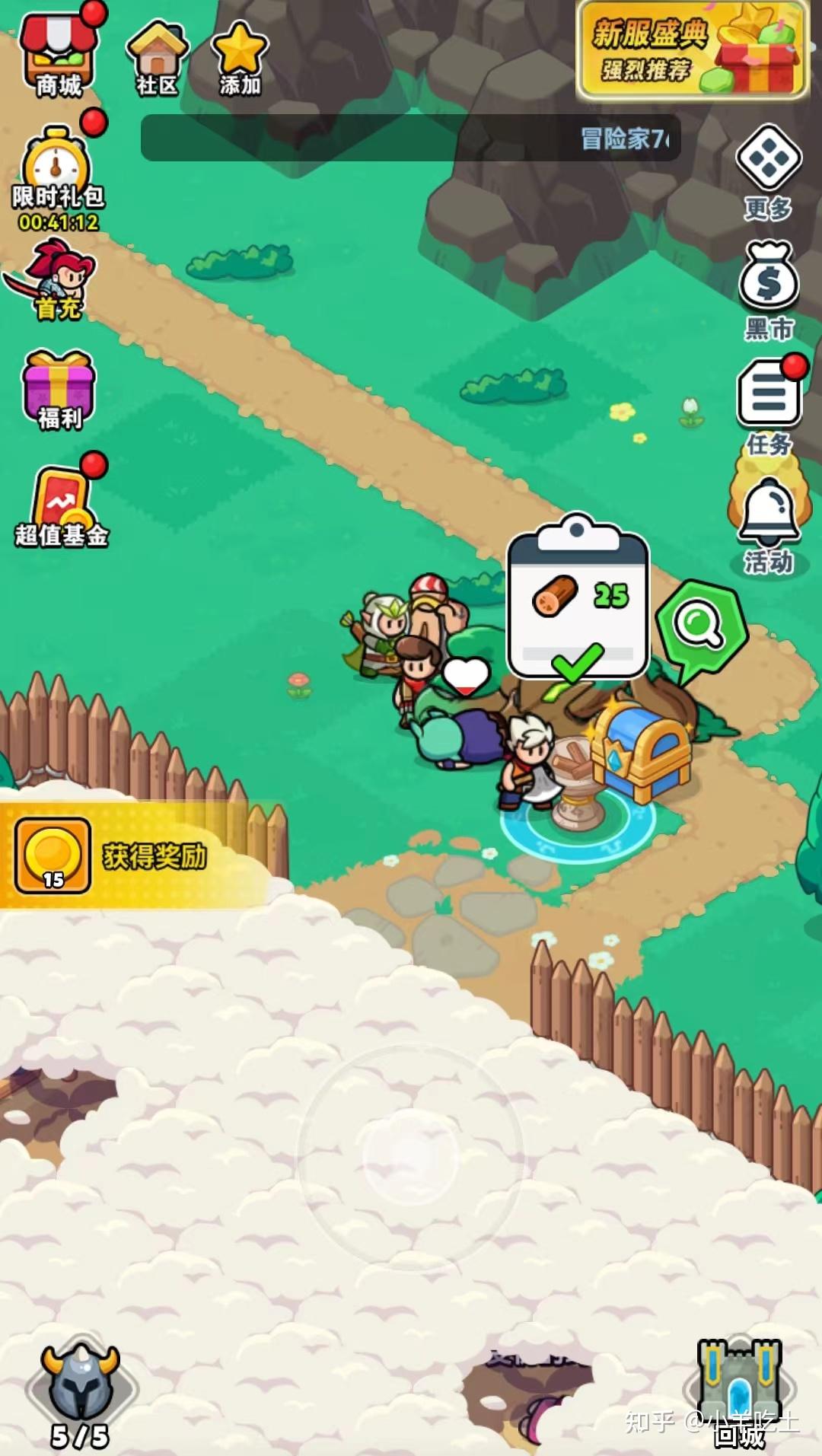Claim the 获得奖励 coin reward

[114, 855]
